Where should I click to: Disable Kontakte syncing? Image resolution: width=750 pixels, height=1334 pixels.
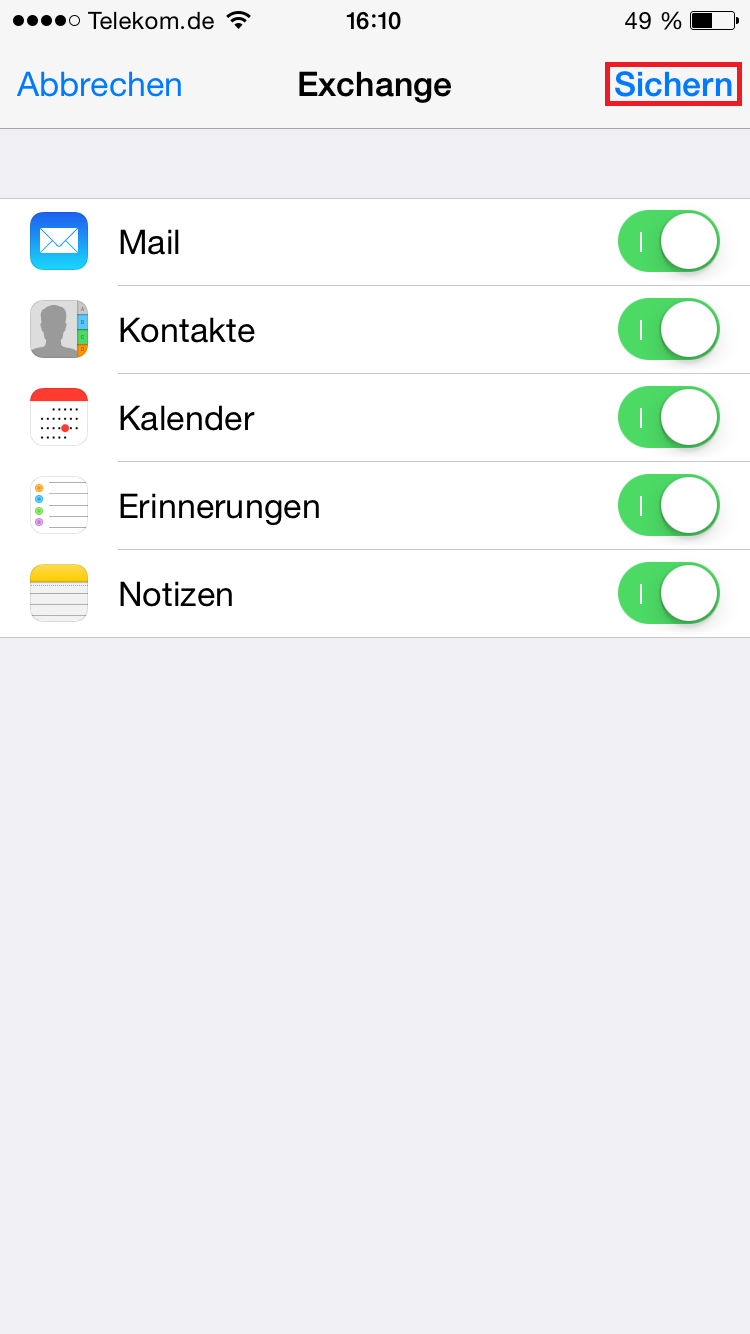pyautogui.click(x=669, y=329)
